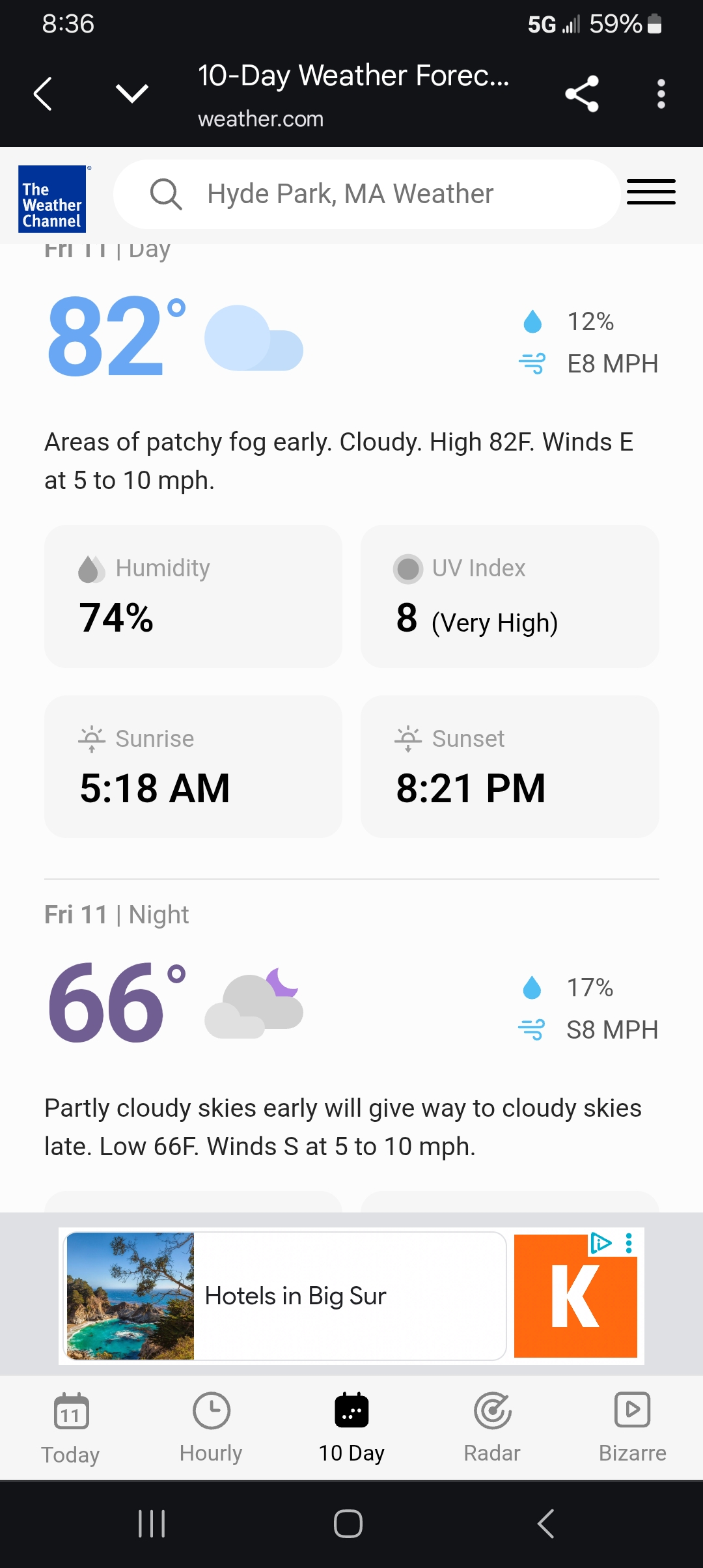The height and width of the screenshot is (1568, 703).
Task: Open the browser overflow menu
Action: pyautogui.click(x=661, y=94)
